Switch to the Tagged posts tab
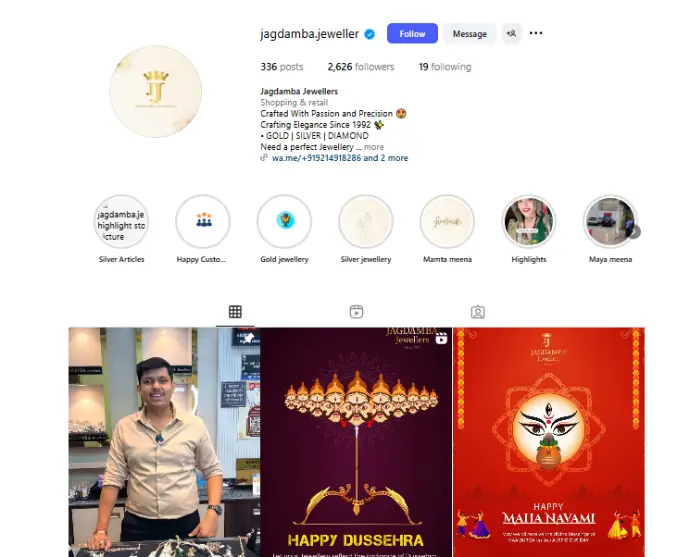The height and width of the screenshot is (557, 690). click(478, 312)
